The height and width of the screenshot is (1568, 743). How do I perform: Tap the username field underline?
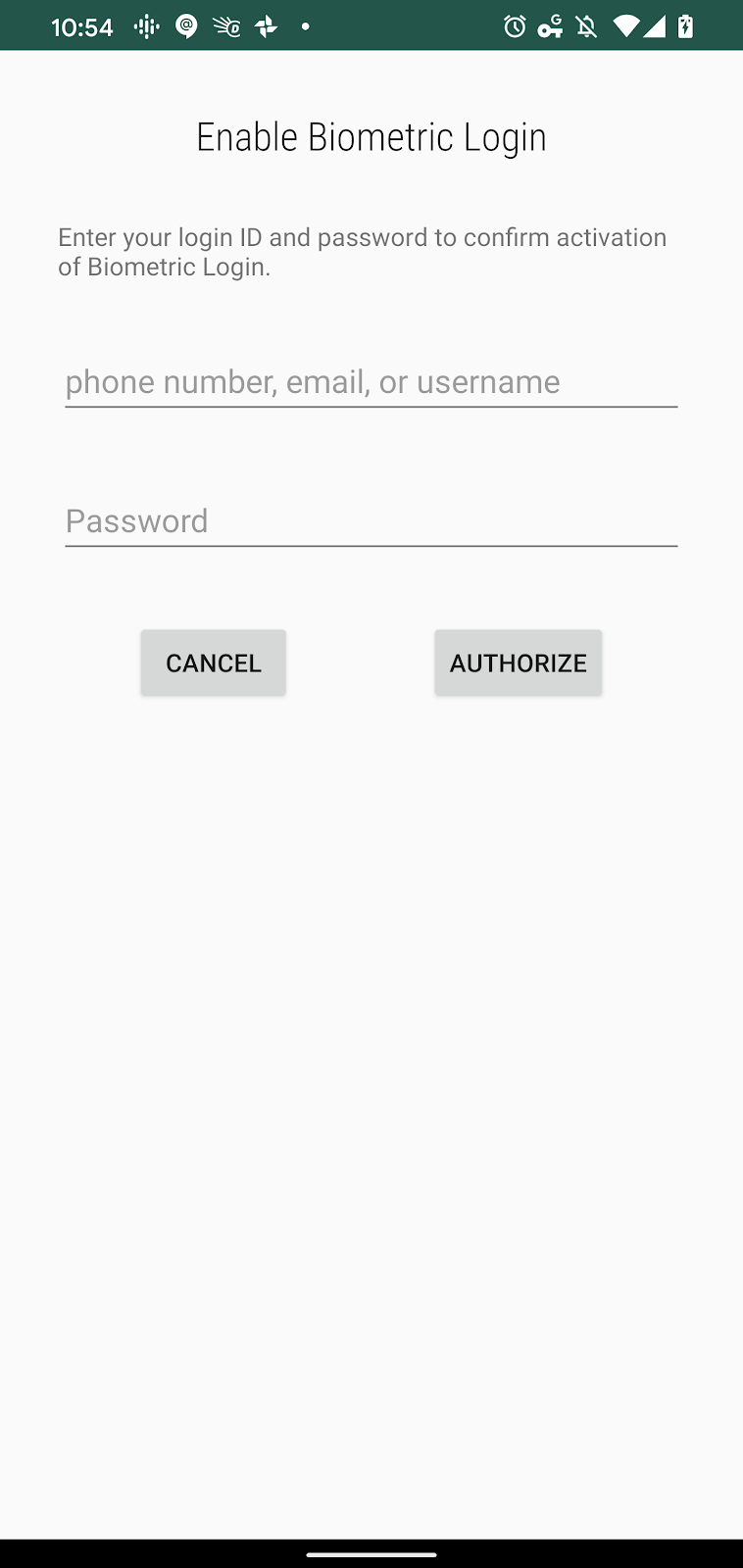point(371,405)
